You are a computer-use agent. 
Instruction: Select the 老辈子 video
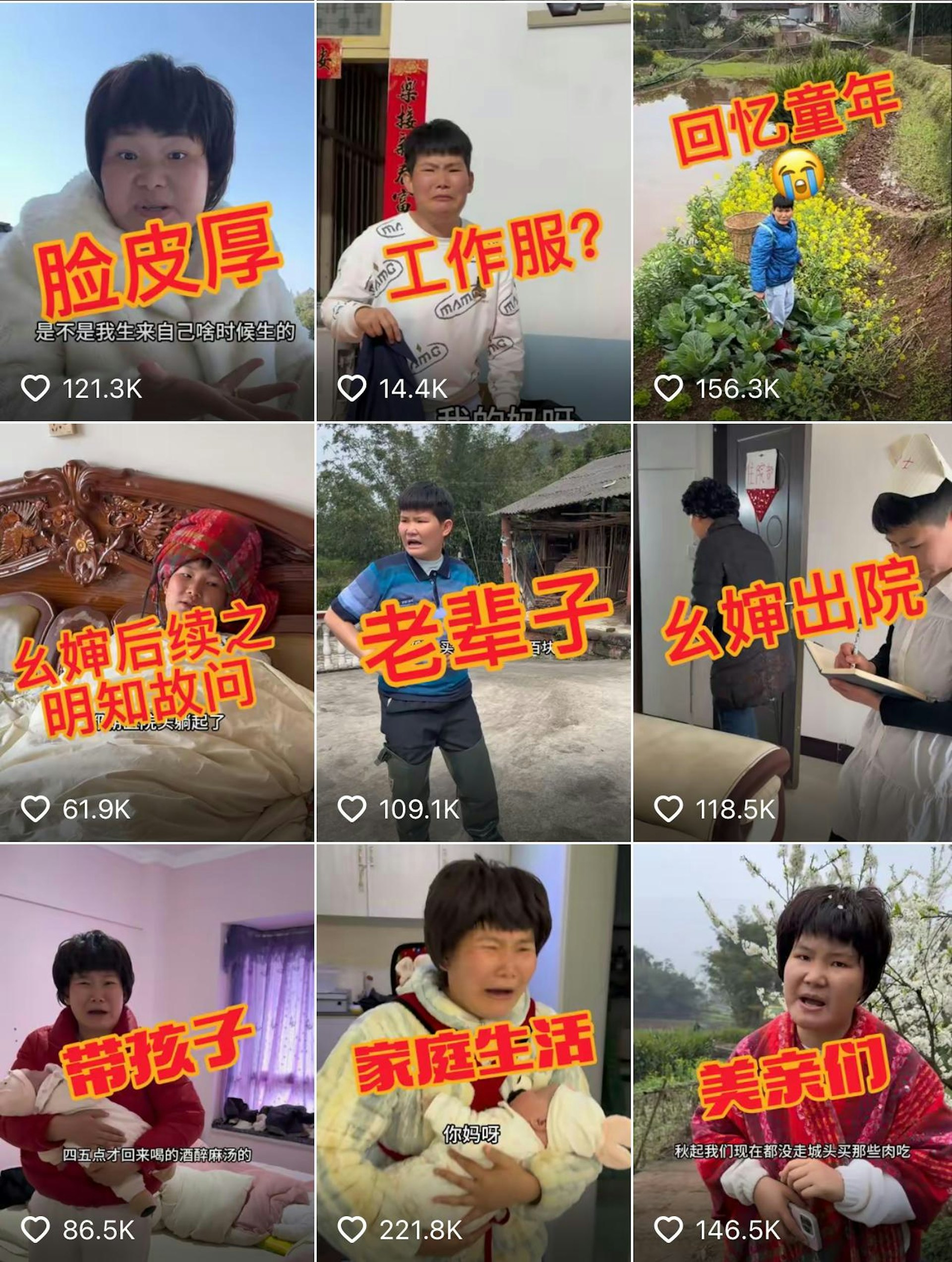tap(474, 632)
